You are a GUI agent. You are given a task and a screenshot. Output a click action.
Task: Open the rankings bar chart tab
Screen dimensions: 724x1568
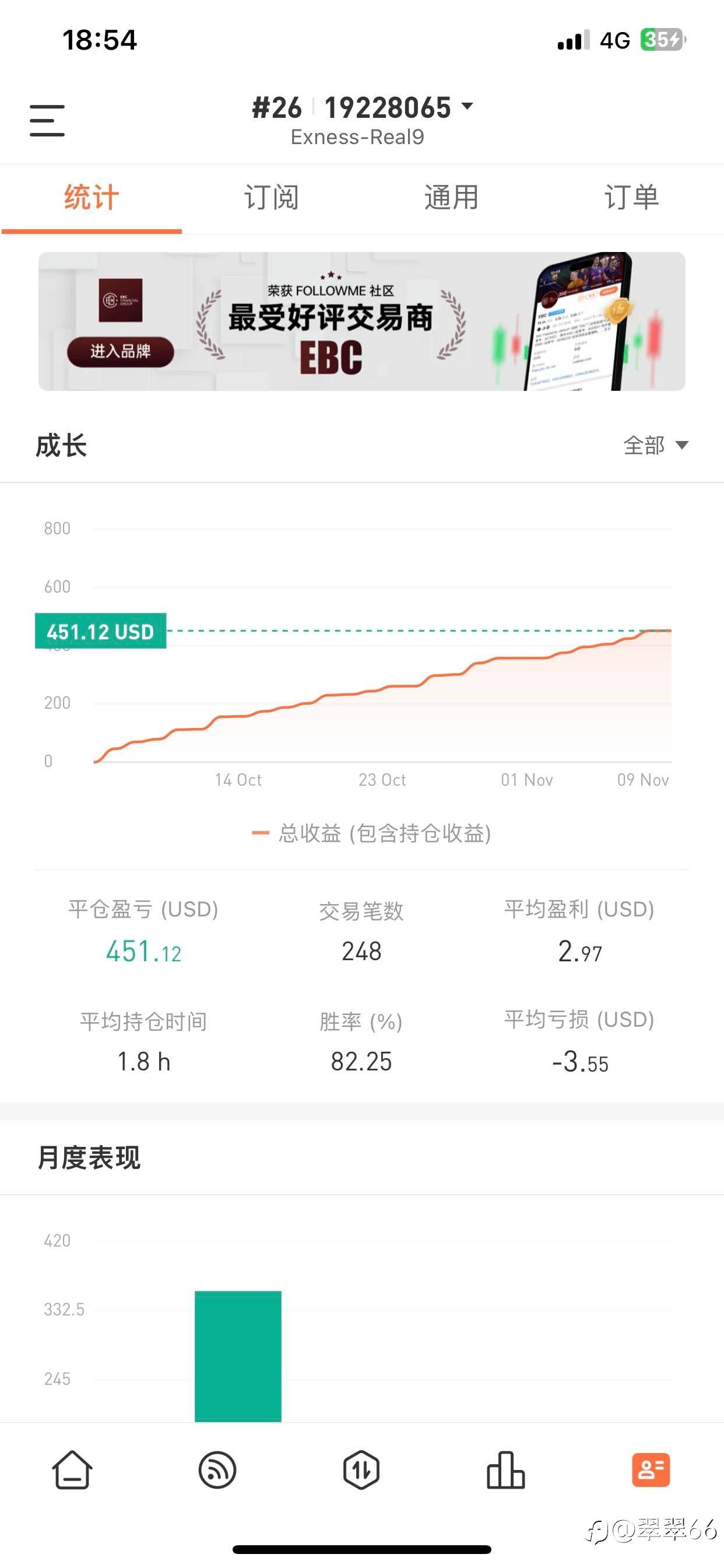tap(505, 1470)
